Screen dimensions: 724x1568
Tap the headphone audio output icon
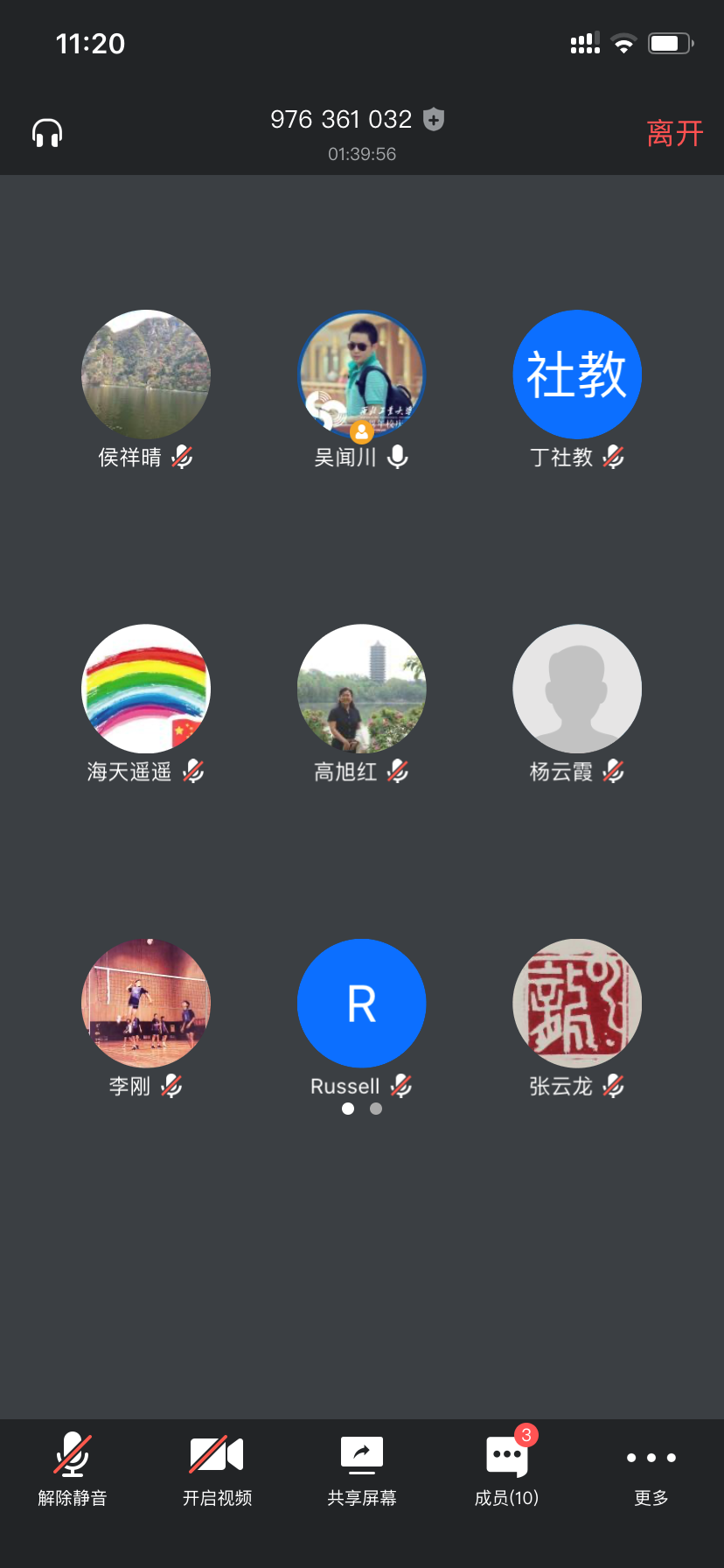(47, 133)
